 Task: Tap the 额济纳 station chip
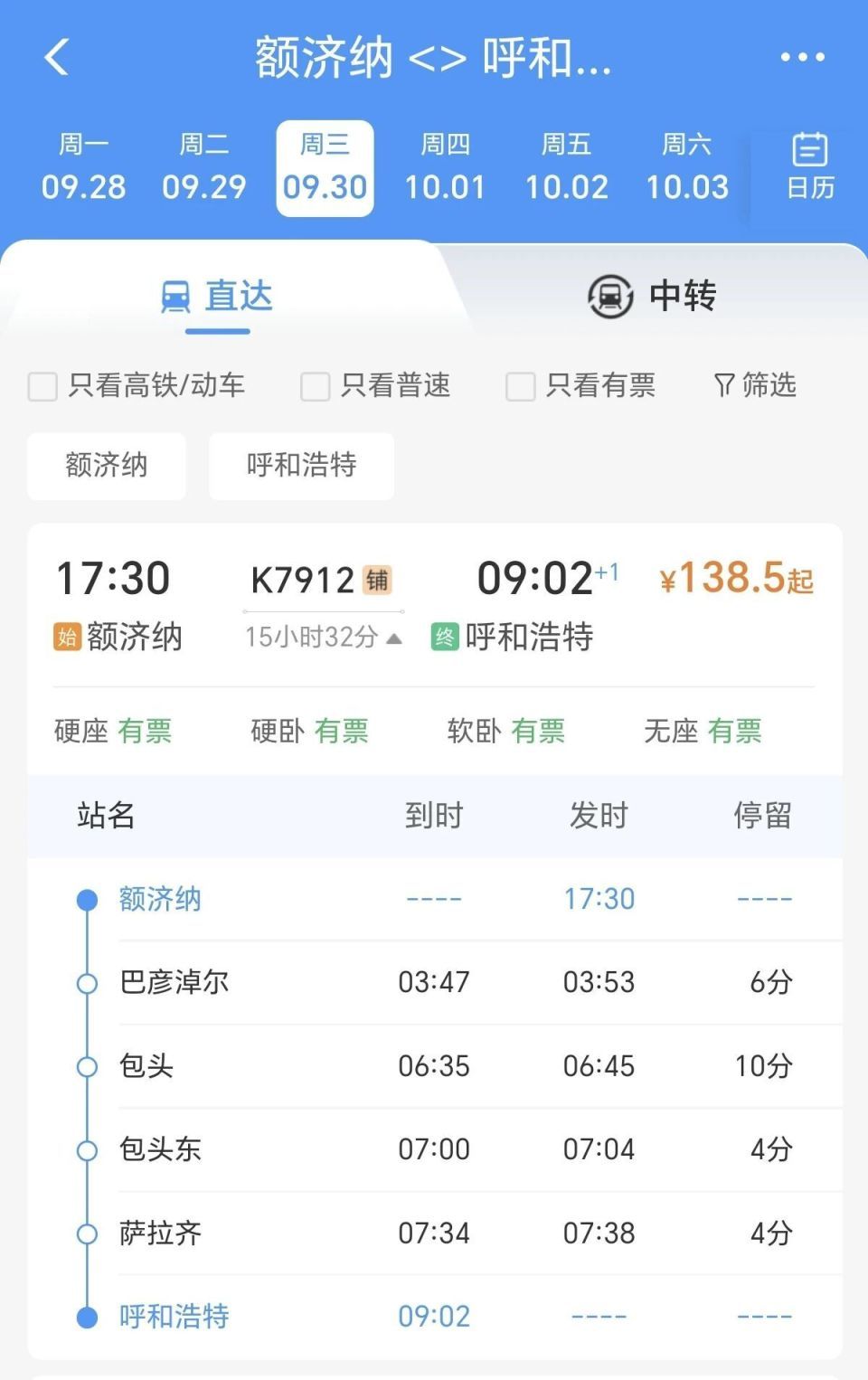pyautogui.click(x=107, y=466)
